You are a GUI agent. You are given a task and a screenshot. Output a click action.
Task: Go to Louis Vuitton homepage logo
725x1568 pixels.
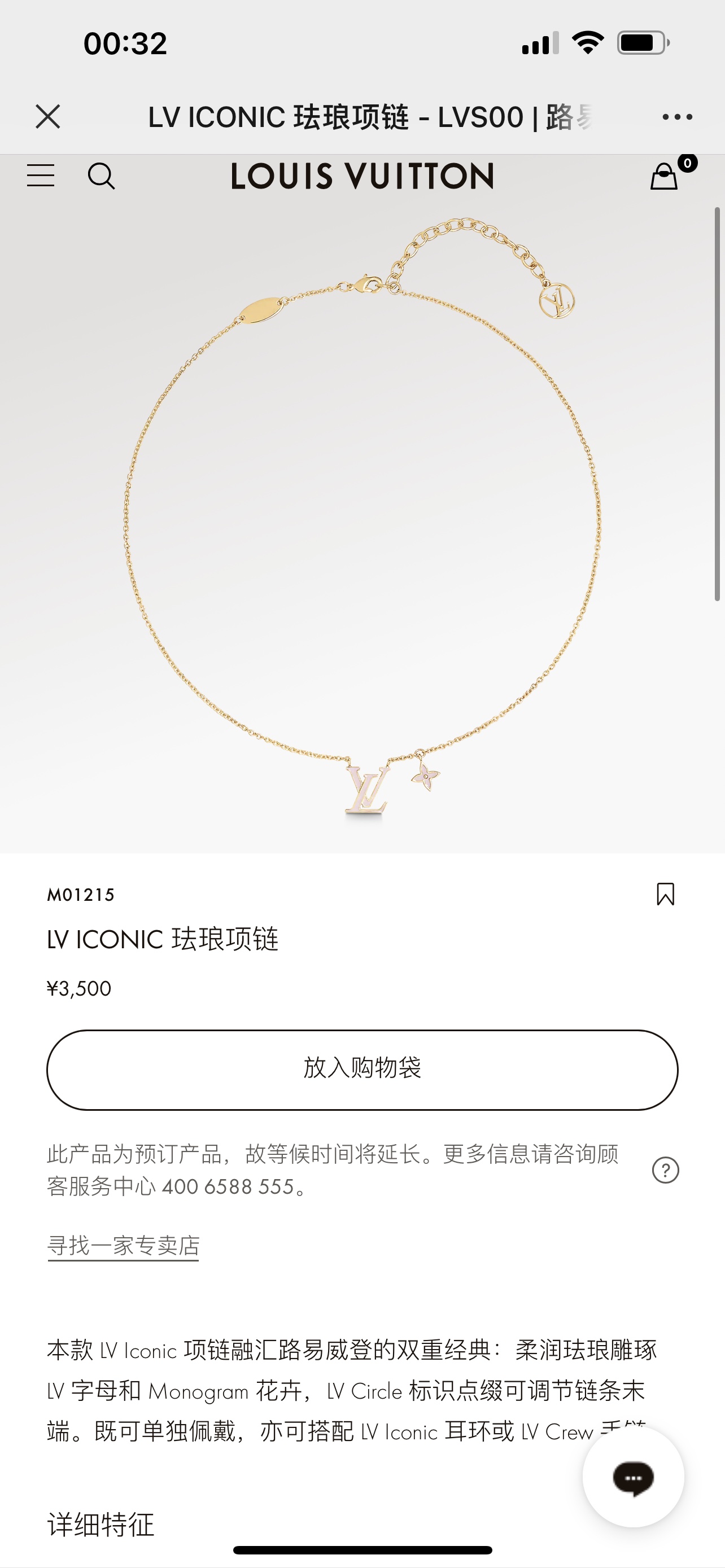tap(362, 177)
